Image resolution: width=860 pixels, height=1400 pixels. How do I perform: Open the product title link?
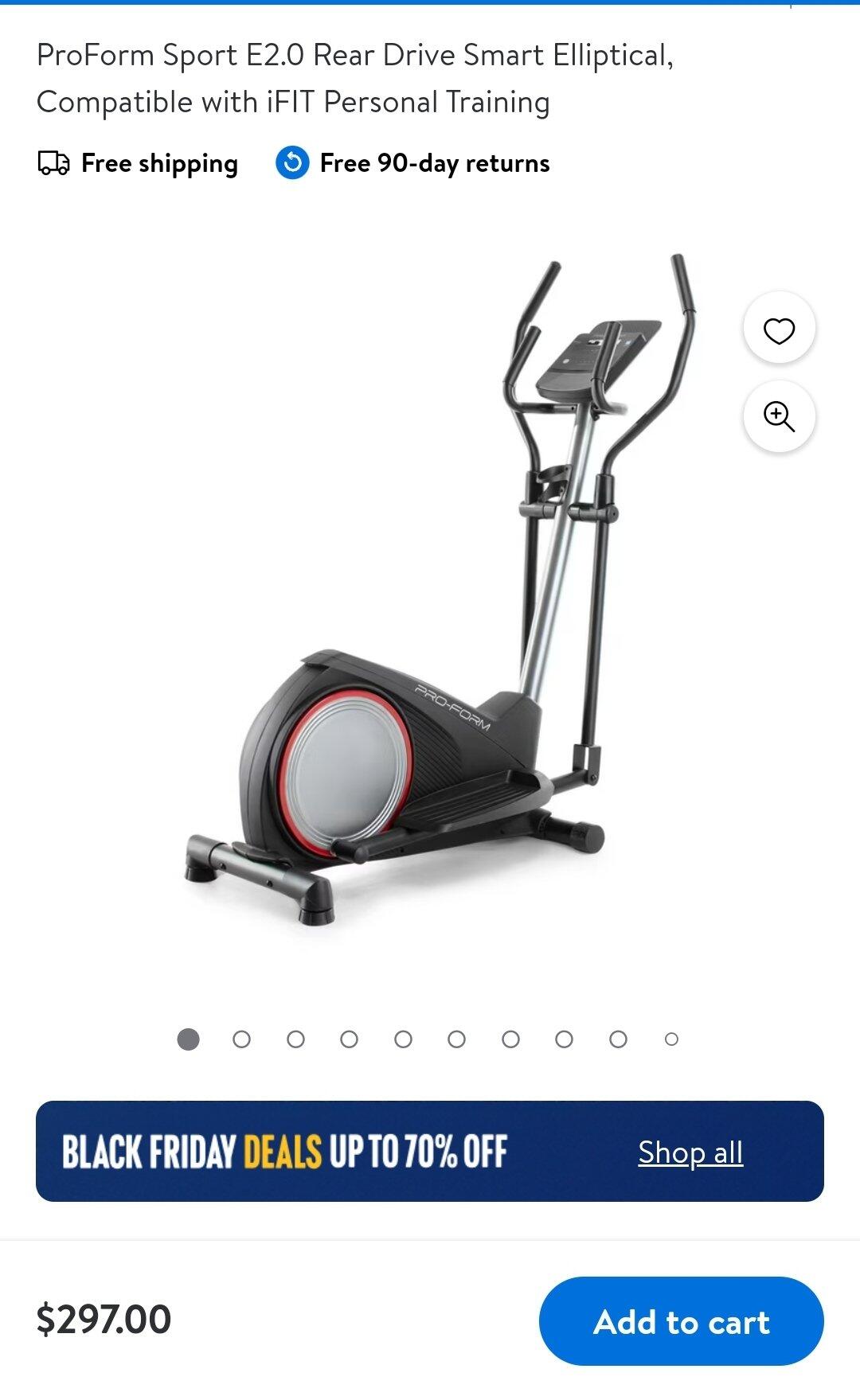[358, 78]
